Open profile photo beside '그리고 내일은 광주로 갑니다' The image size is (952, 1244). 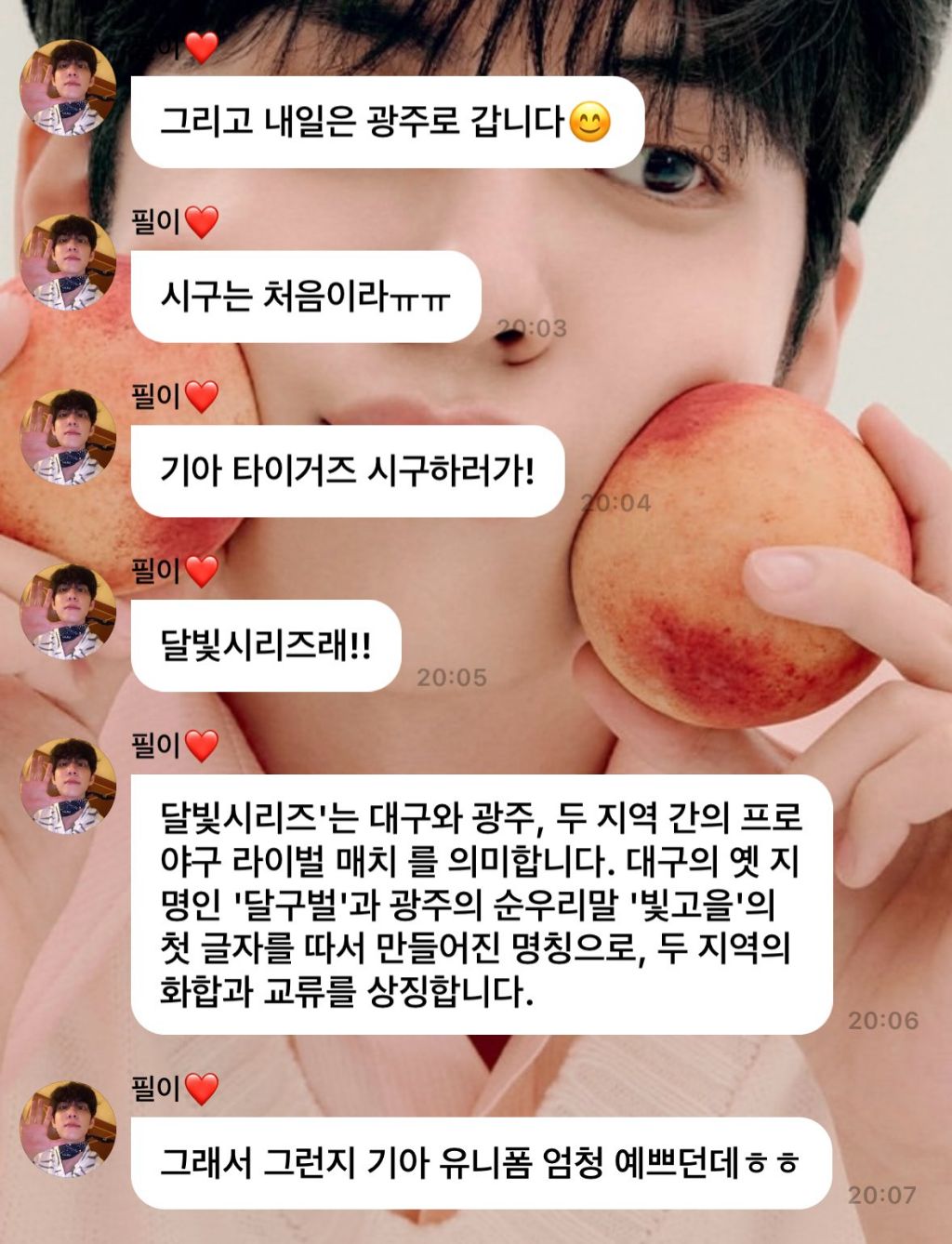coord(68,87)
